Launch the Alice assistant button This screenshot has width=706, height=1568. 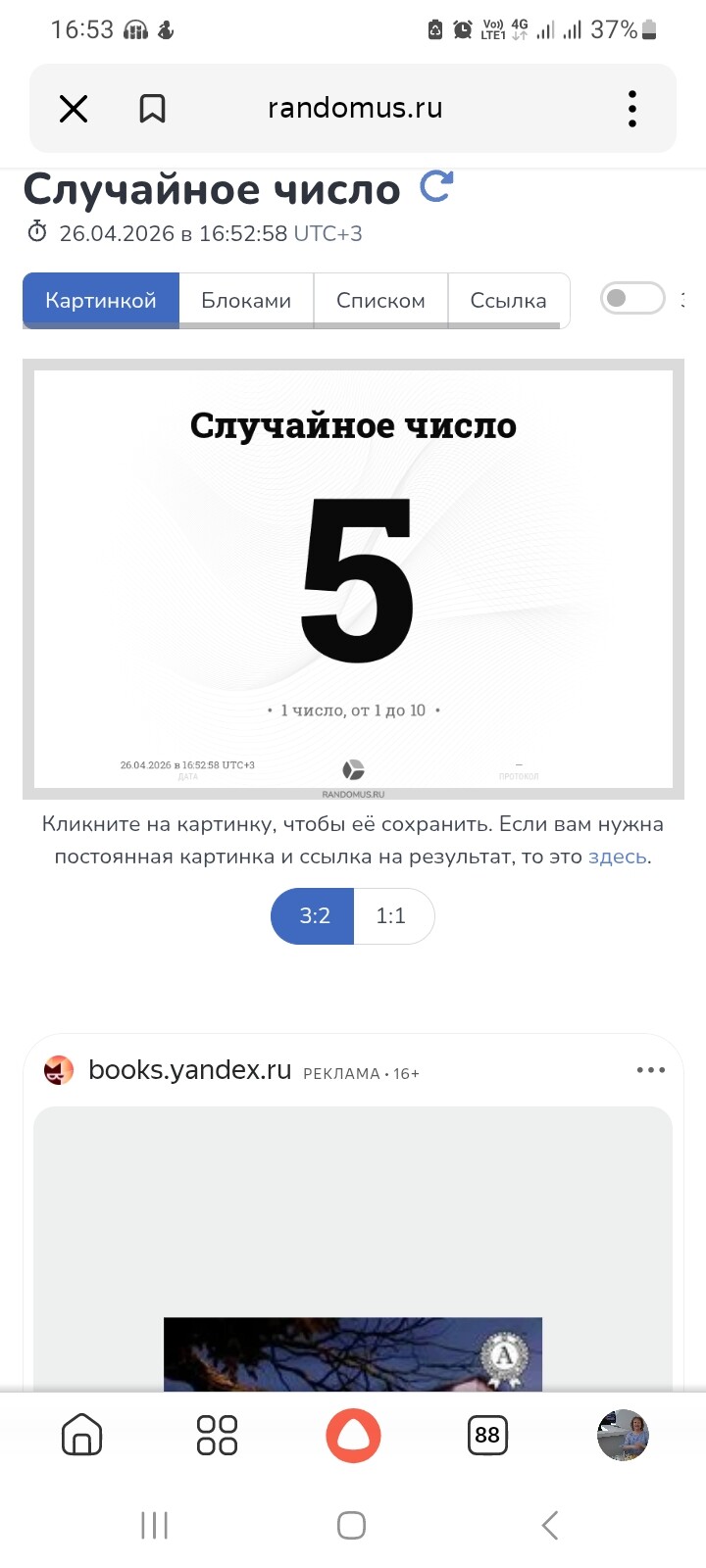click(x=353, y=1435)
